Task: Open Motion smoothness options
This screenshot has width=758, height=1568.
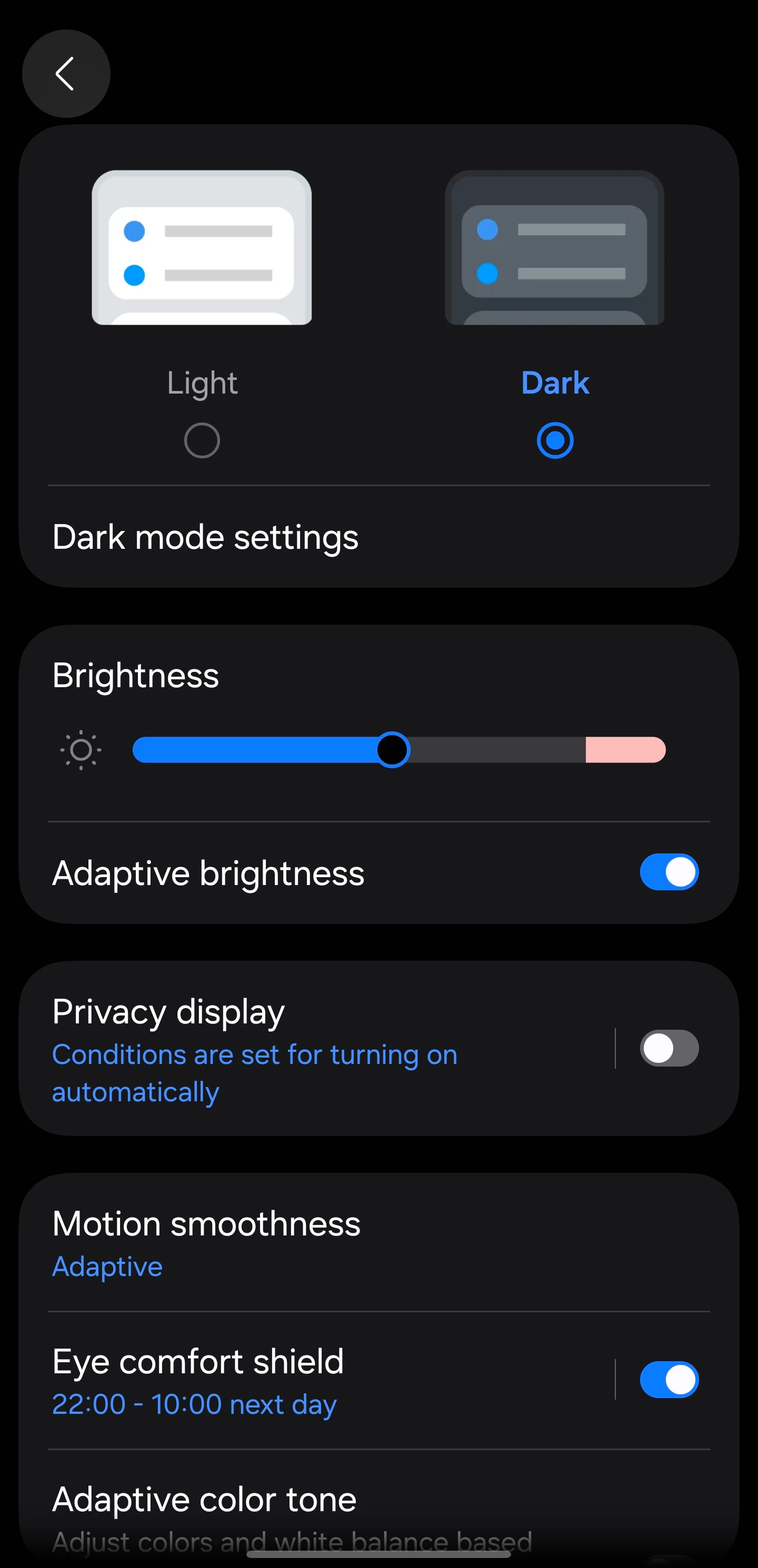Action: click(207, 1243)
